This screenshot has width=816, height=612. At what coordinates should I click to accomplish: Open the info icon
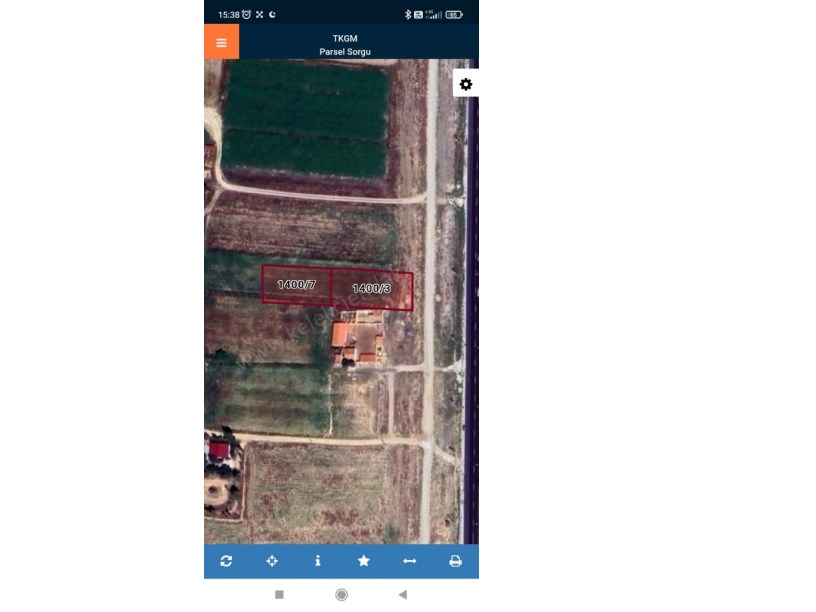[318, 561]
